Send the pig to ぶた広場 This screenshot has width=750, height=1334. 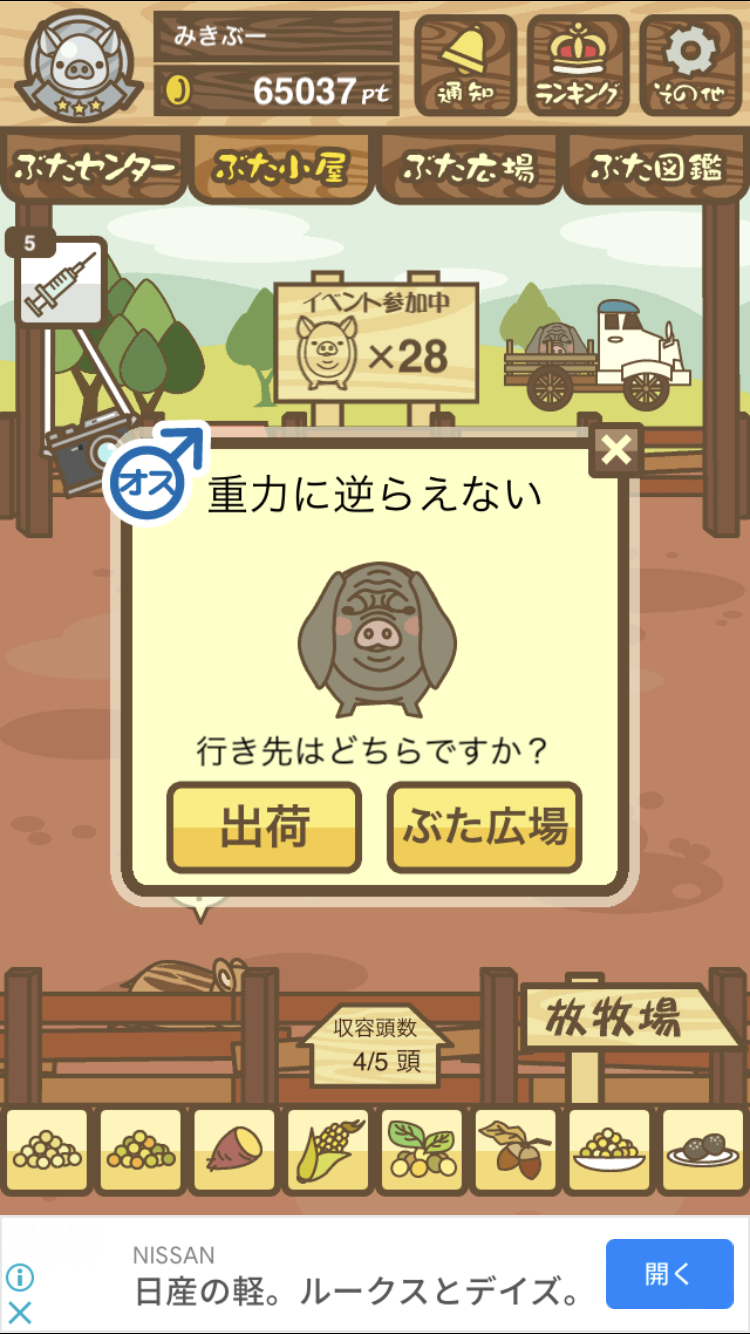tap(485, 828)
